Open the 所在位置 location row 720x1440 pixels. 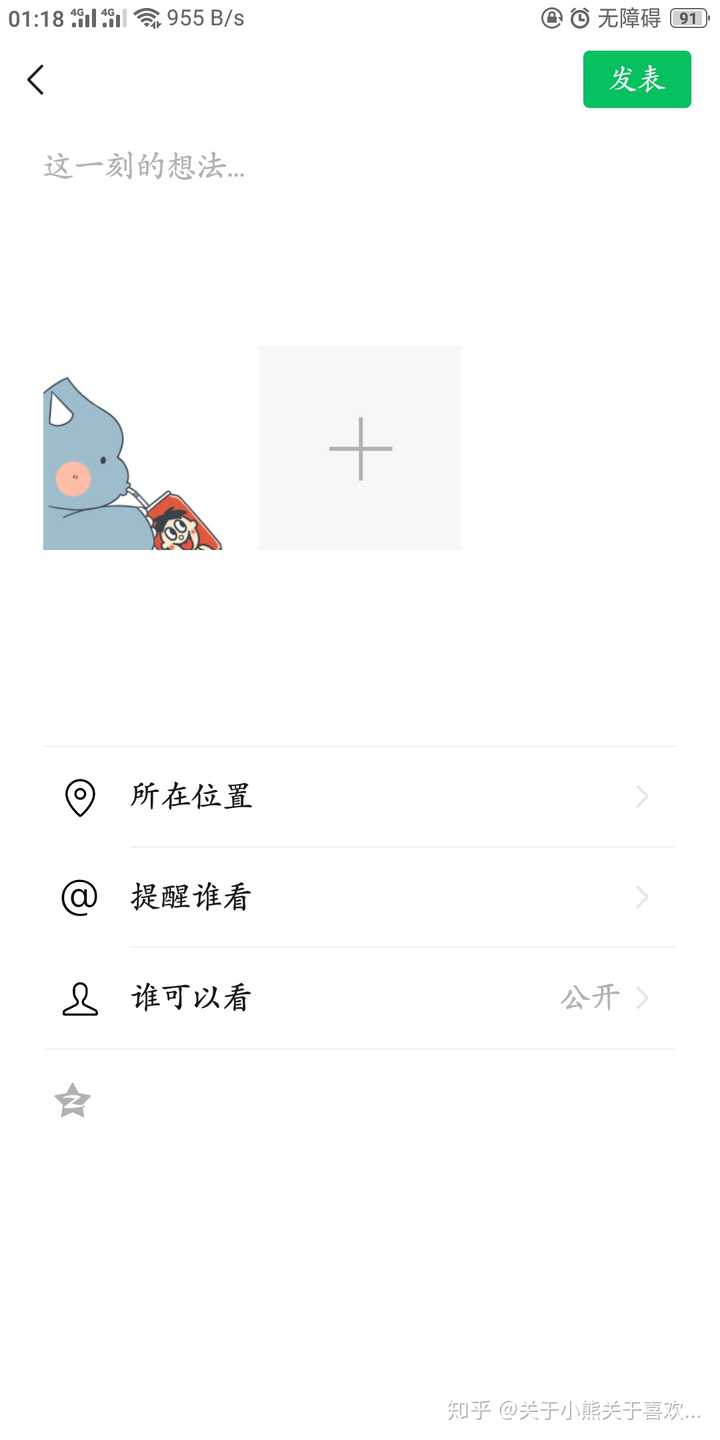(360, 797)
